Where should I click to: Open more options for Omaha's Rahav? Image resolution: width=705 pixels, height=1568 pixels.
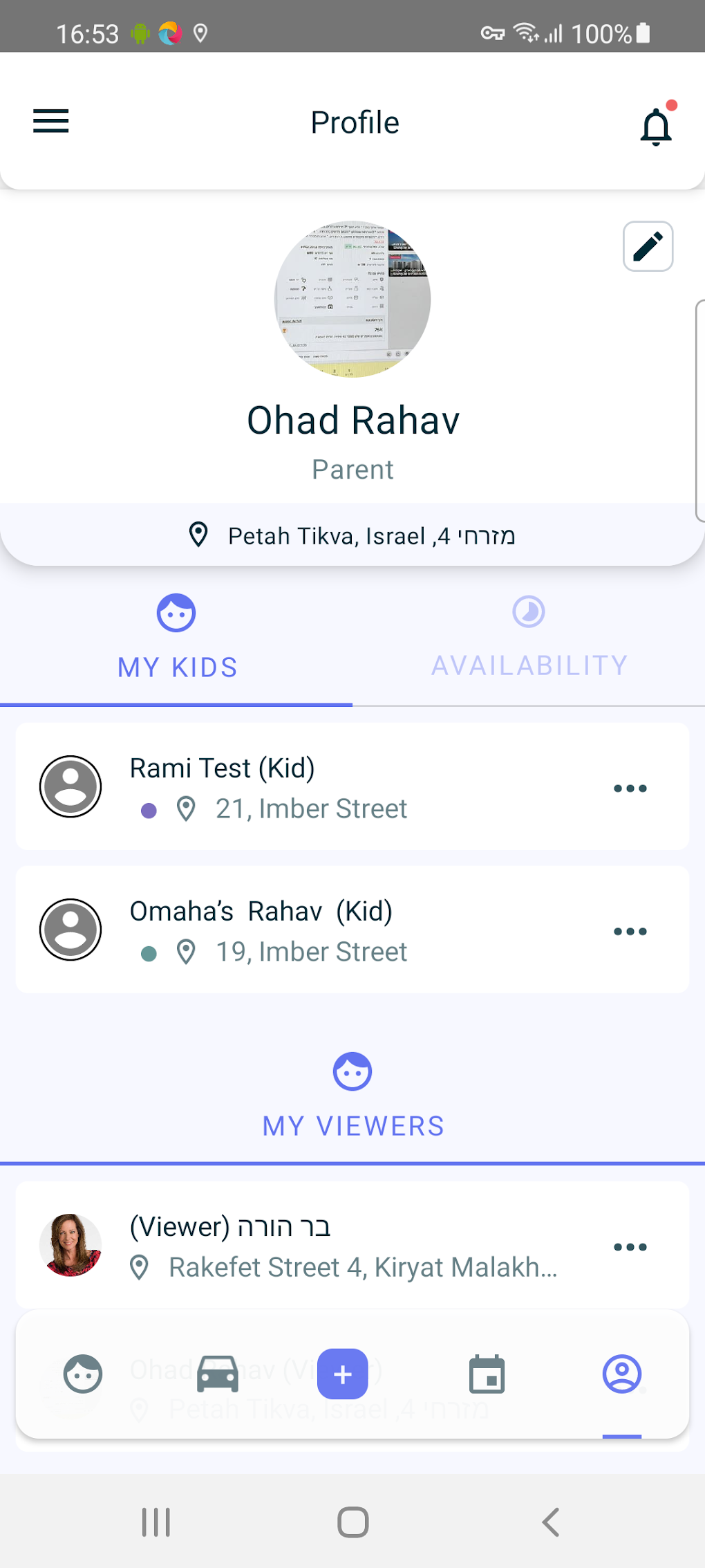tap(630, 932)
